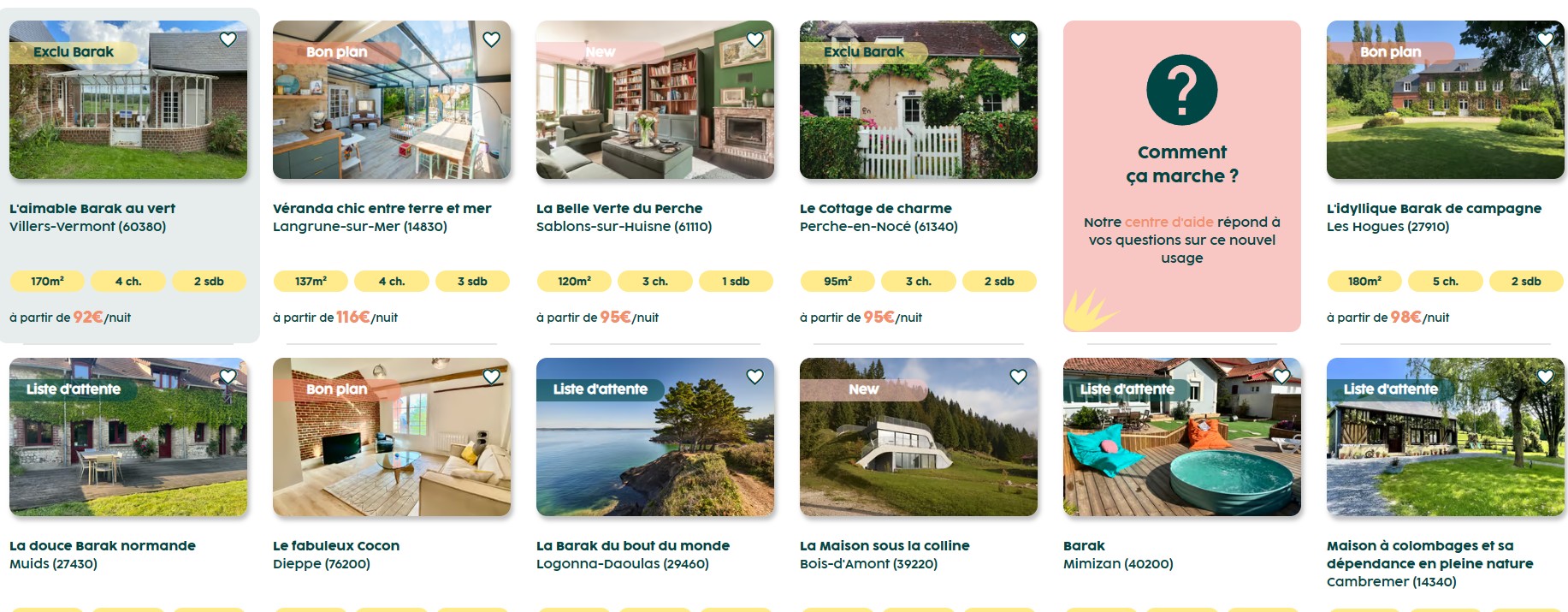Add L'aimable Barak au vert to favorites
1568x612 pixels.
[x=228, y=39]
